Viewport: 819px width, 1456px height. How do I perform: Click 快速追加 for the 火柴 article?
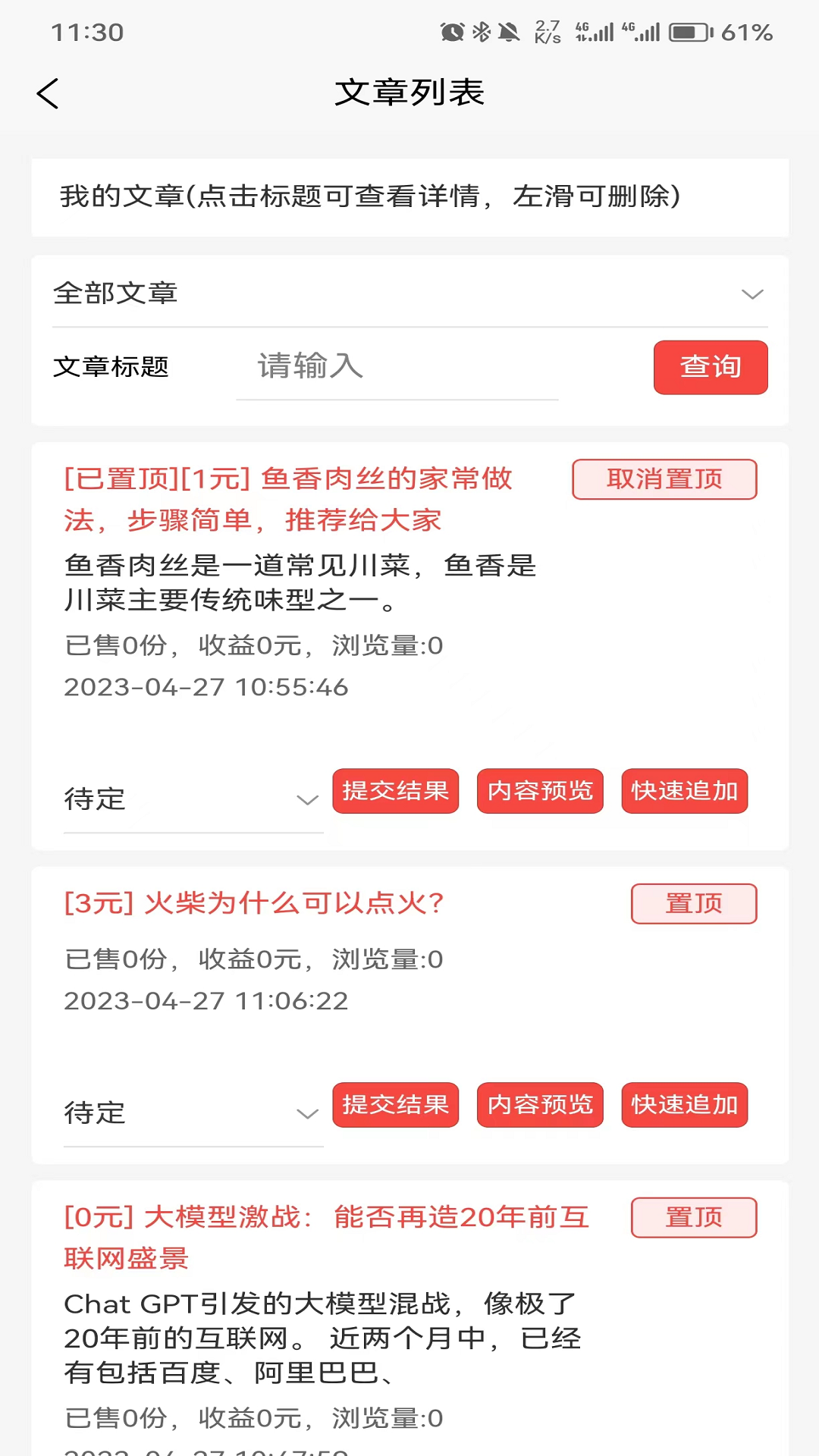coord(684,1105)
